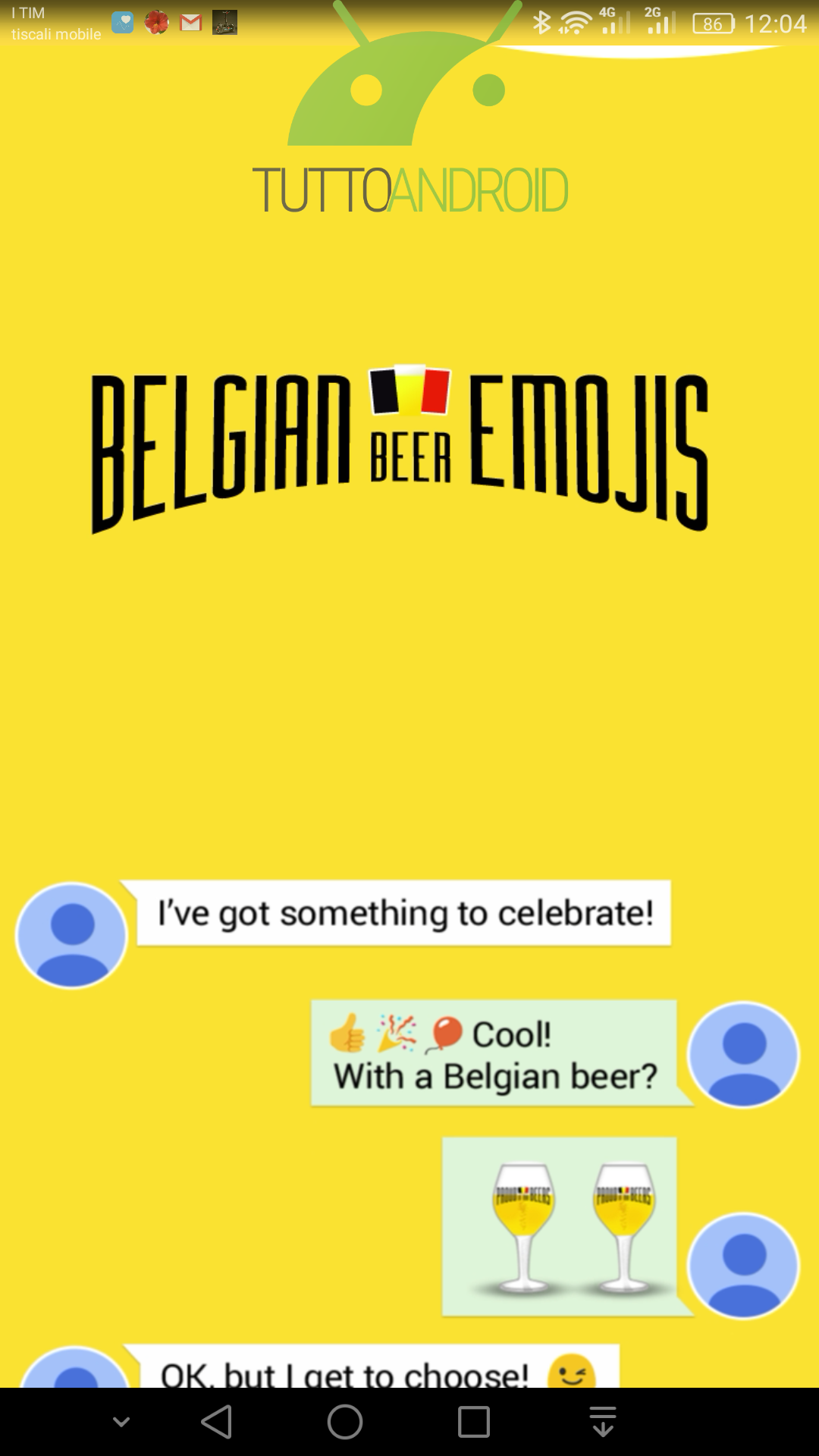The width and height of the screenshot is (819, 1456).
Task: Go back with the navigation bar arrow
Action: click(x=217, y=1422)
